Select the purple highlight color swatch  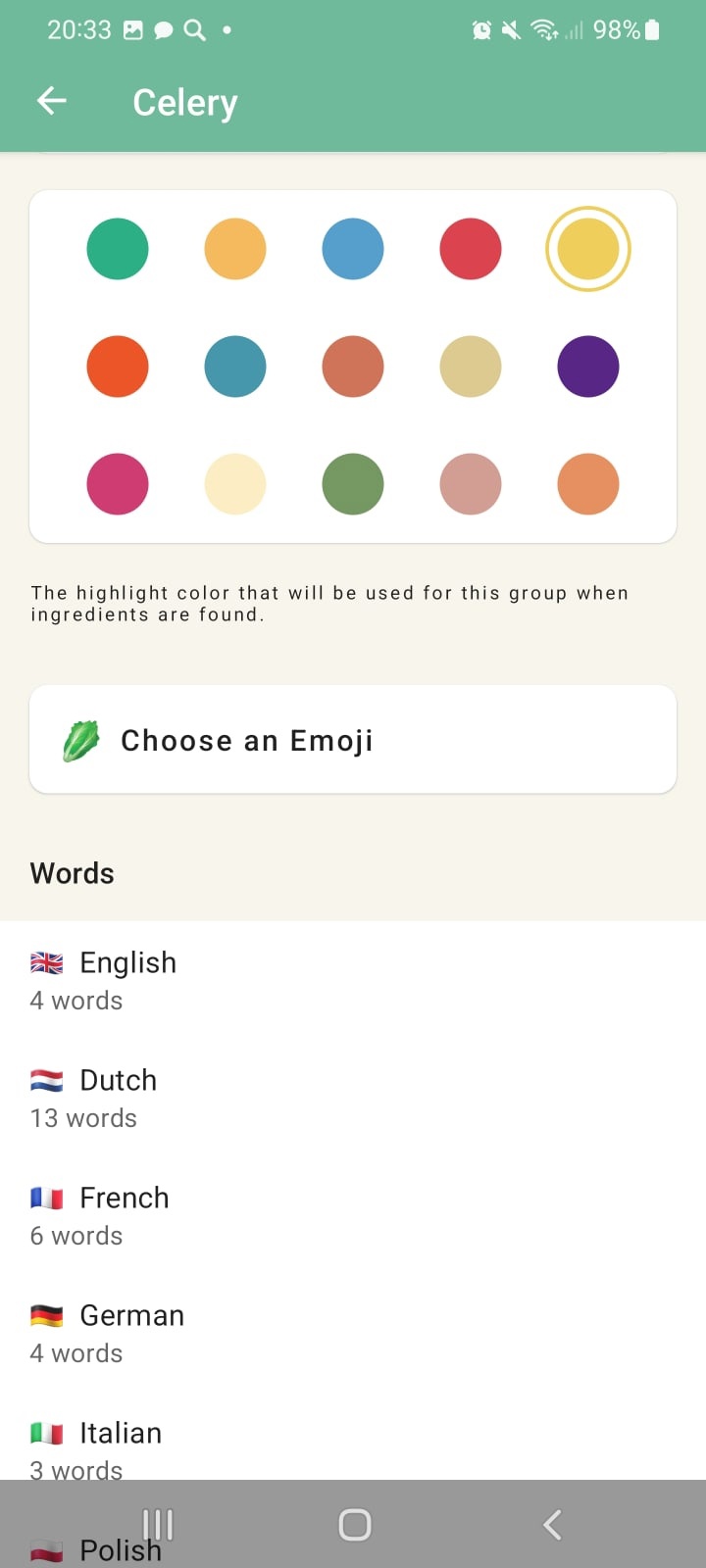tap(588, 367)
